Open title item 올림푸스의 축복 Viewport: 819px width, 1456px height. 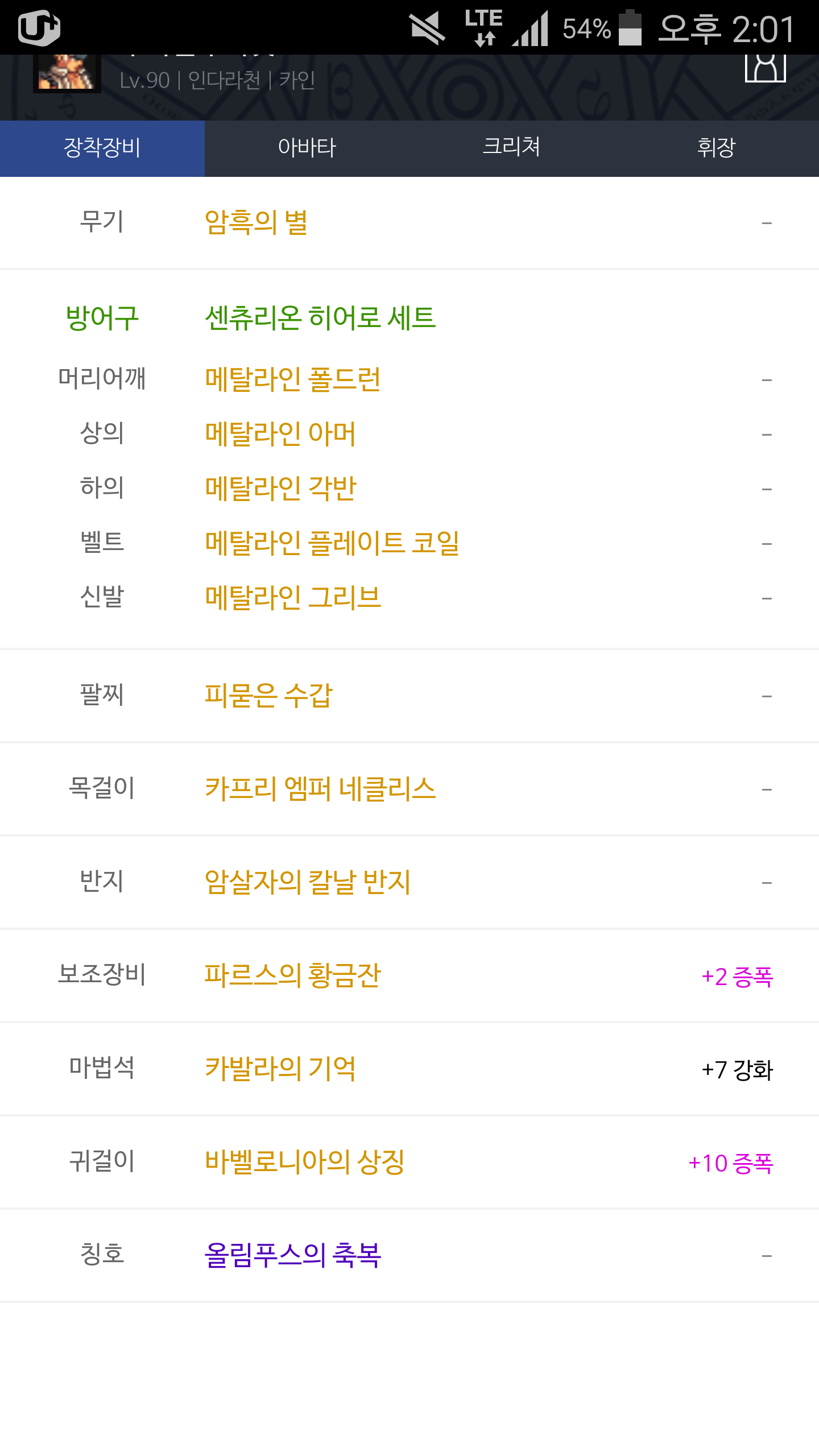pyautogui.click(x=293, y=1255)
